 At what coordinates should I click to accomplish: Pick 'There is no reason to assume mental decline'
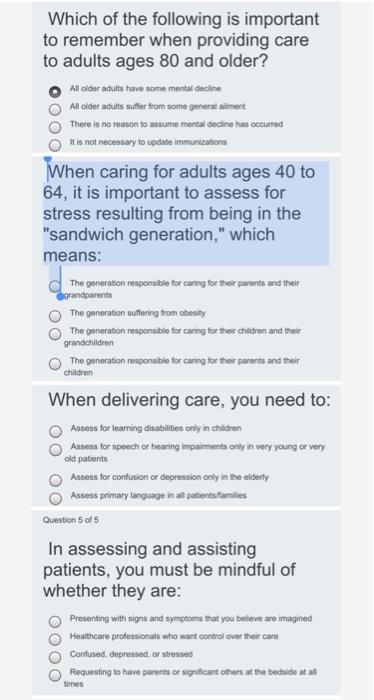click(55, 128)
